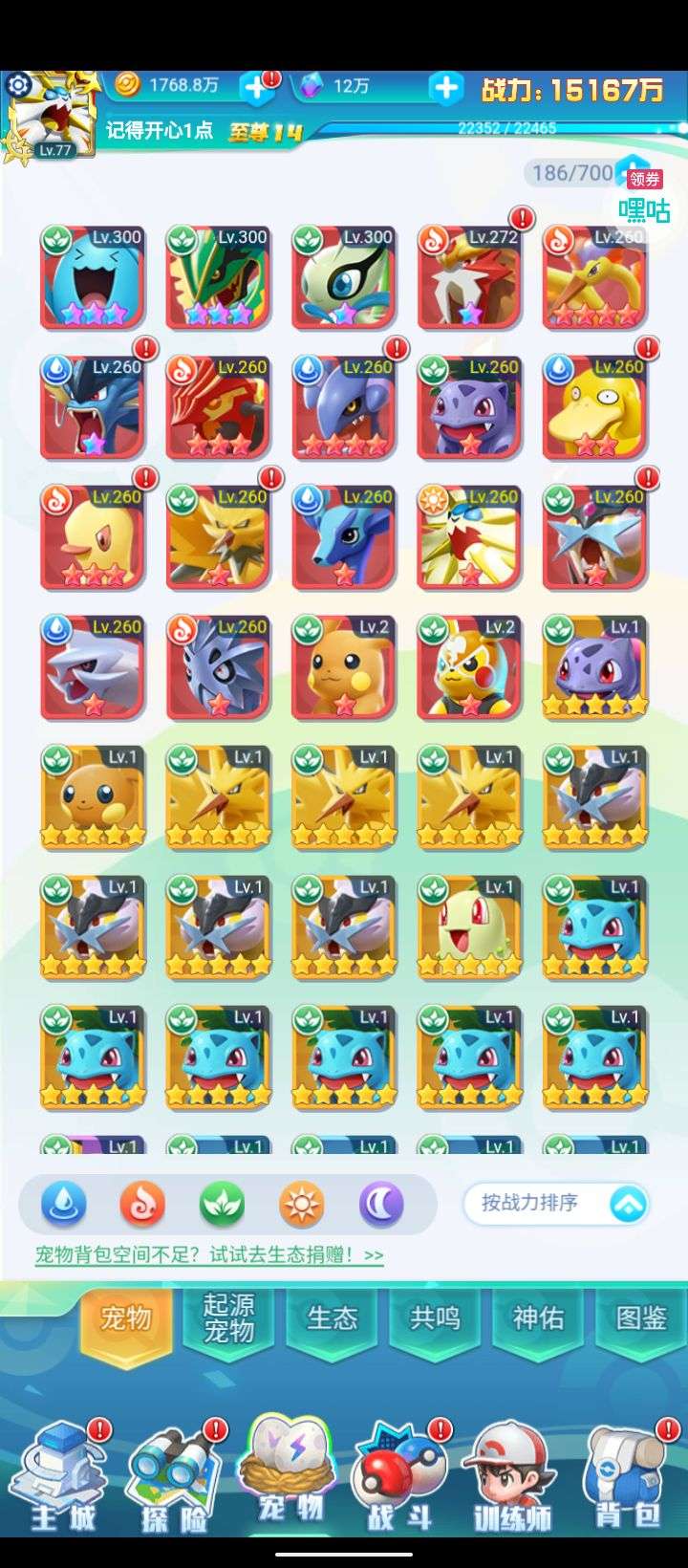The width and height of the screenshot is (688, 1568).
Task: Filter pets by dark moon type
Action: point(380,1205)
